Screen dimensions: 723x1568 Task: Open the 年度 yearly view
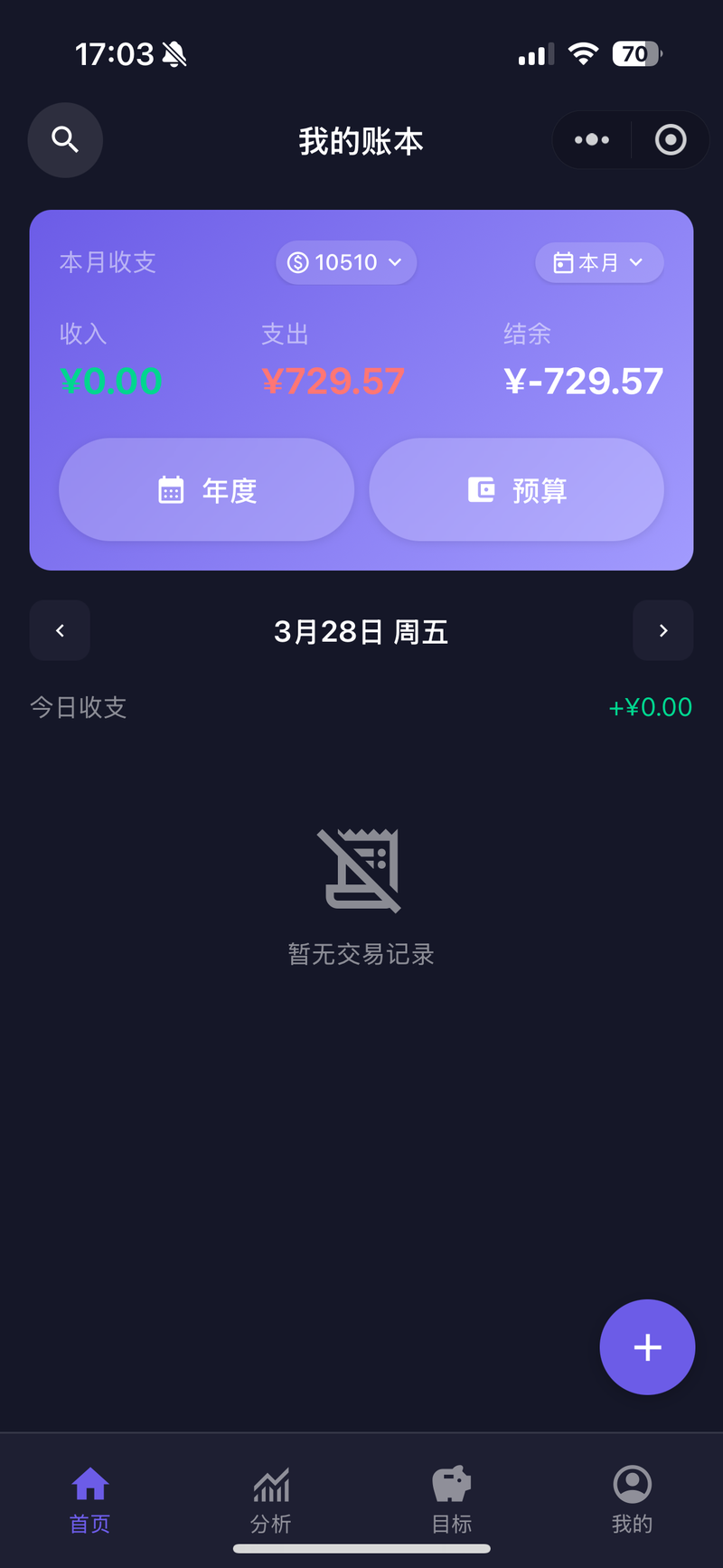click(x=207, y=490)
